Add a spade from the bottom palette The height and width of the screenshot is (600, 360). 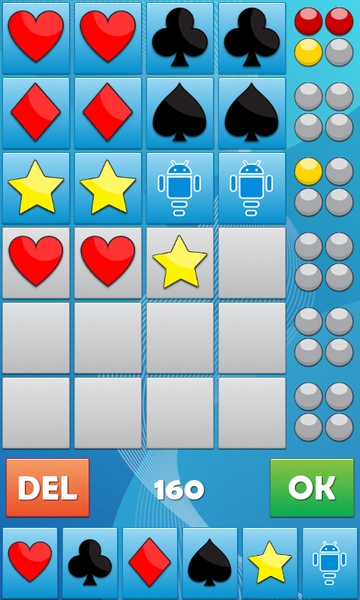click(210, 562)
